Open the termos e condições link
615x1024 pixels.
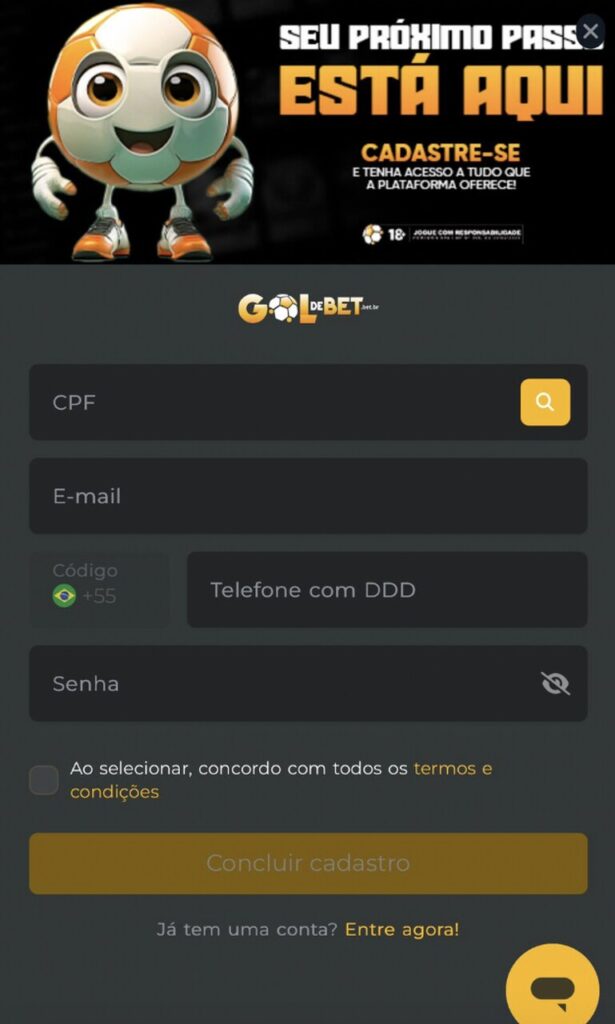click(452, 769)
